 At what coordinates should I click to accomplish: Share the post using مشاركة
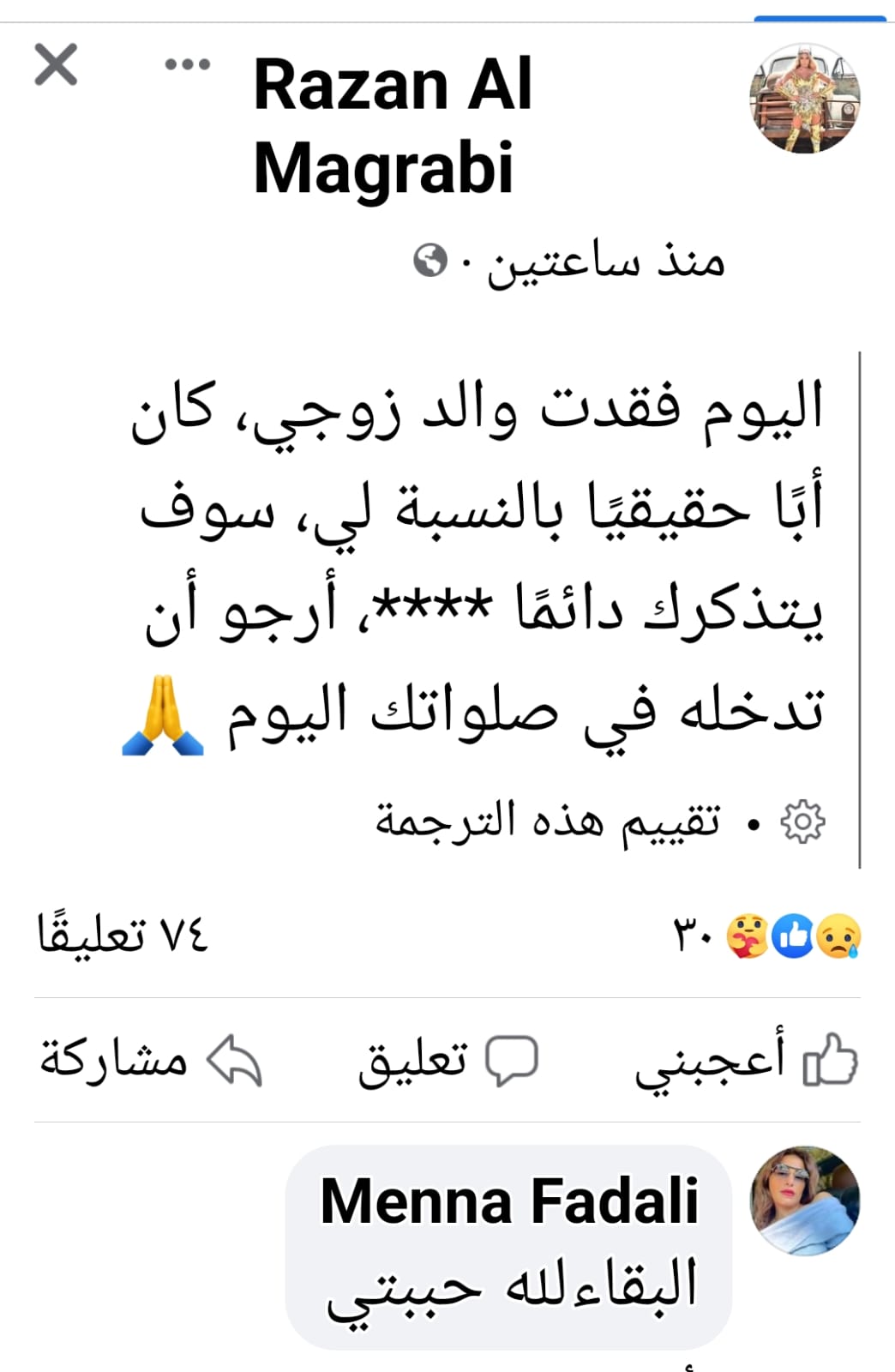tap(150, 1060)
